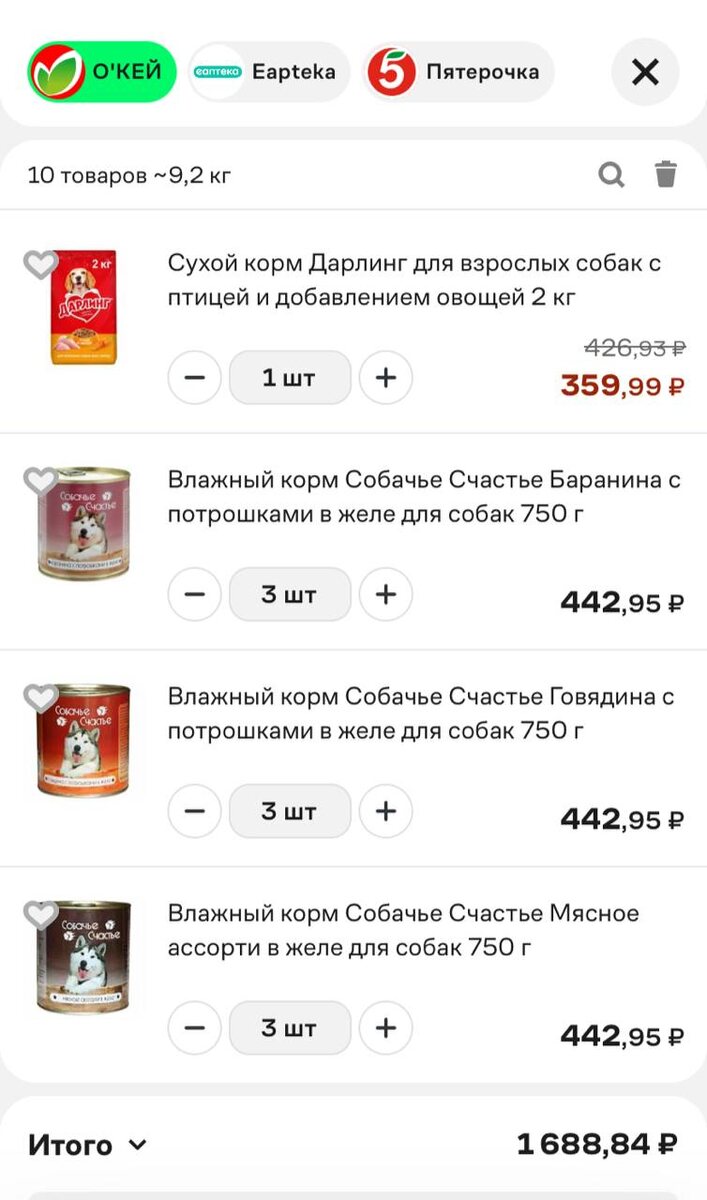Image resolution: width=707 pixels, height=1200 pixels.
Task: Empty the cart with the trash icon
Action: point(666,175)
